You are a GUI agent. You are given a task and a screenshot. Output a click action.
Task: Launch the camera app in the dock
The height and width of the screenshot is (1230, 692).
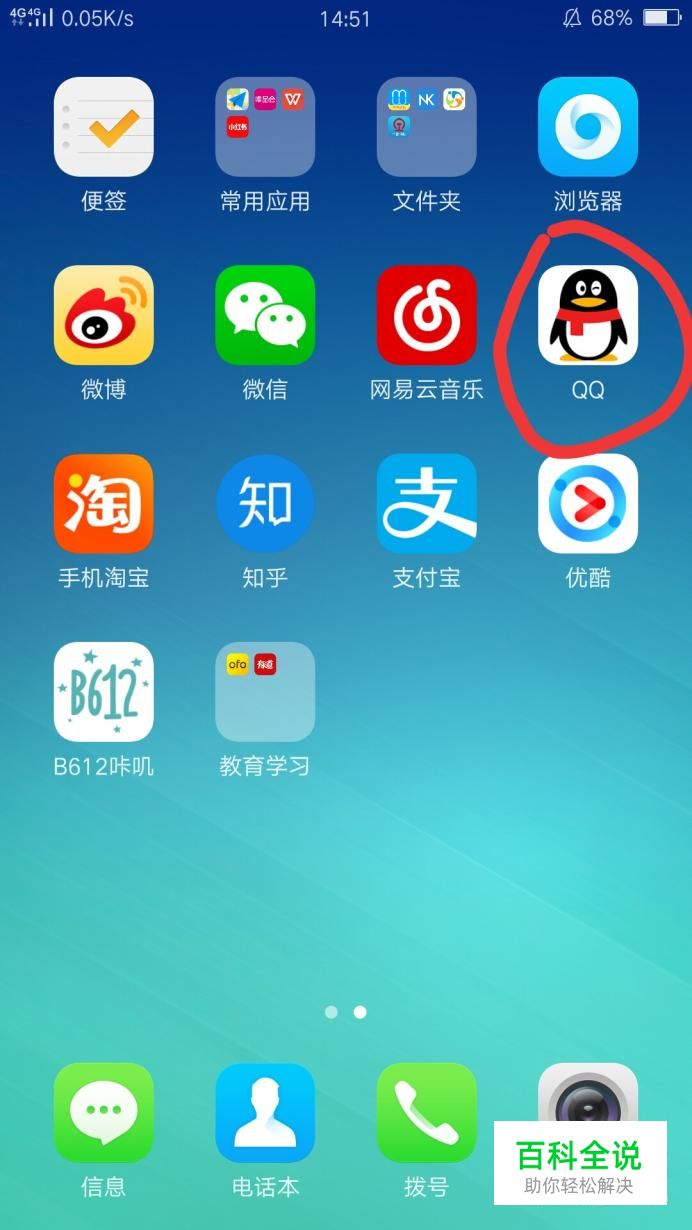point(588,1095)
